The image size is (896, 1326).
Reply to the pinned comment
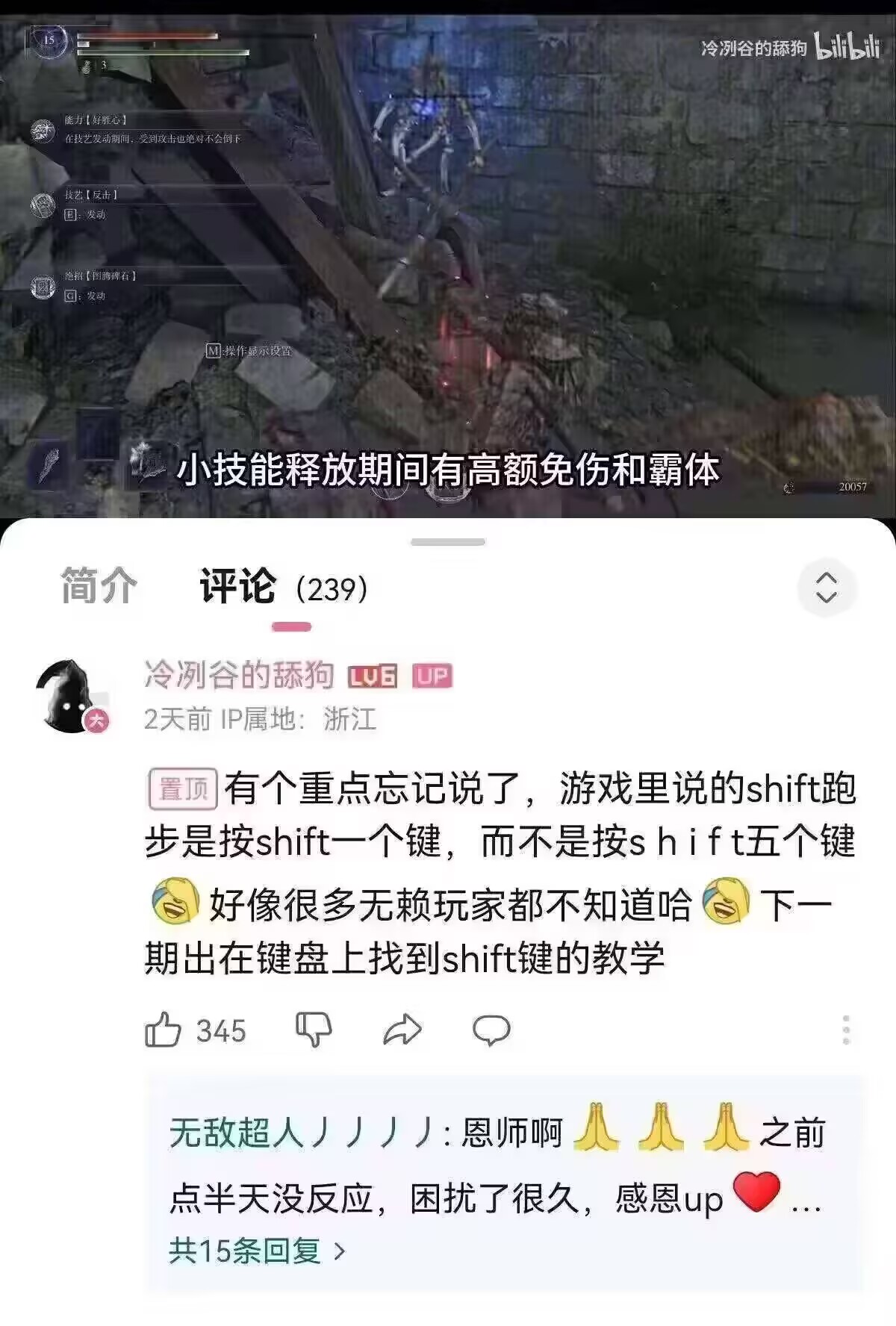491,1030
